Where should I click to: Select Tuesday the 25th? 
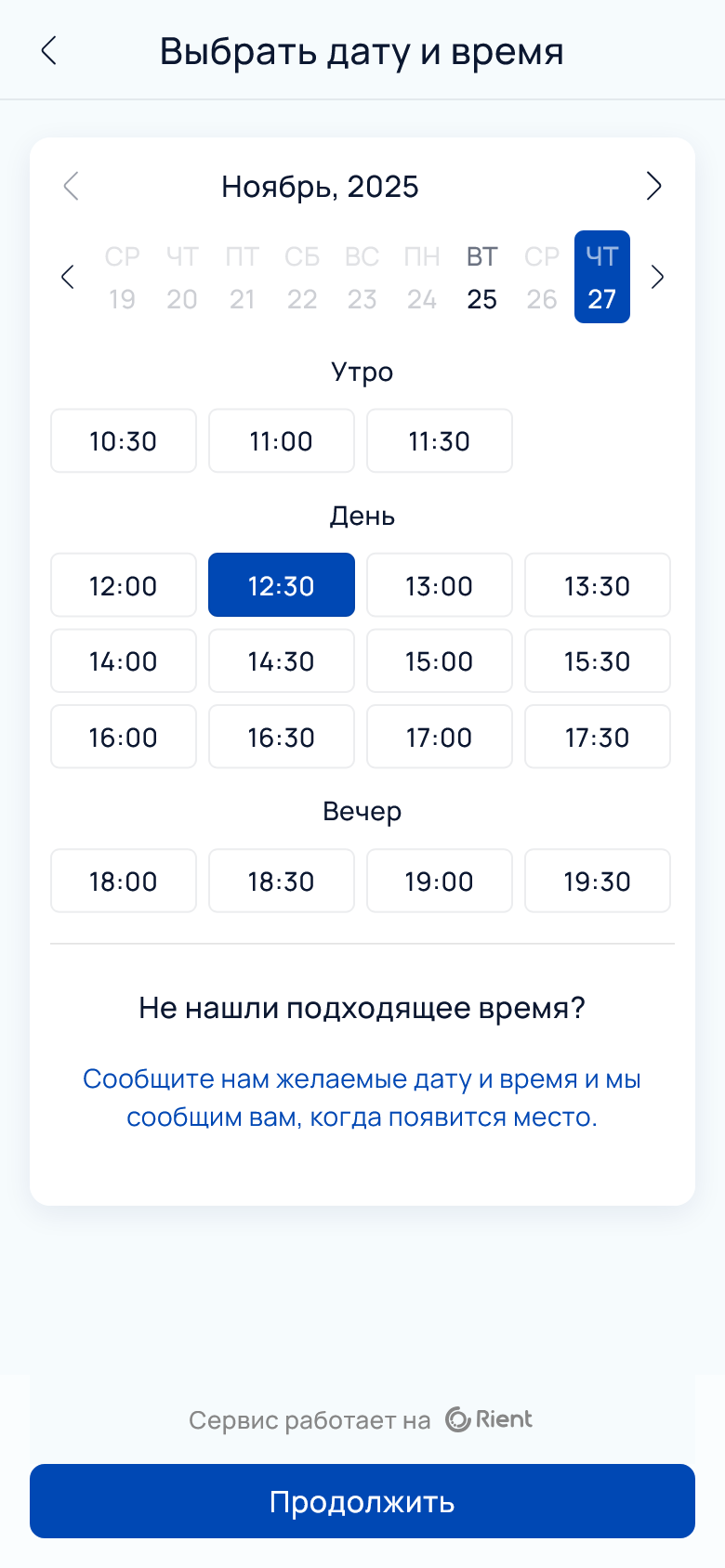pyautogui.click(x=481, y=277)
